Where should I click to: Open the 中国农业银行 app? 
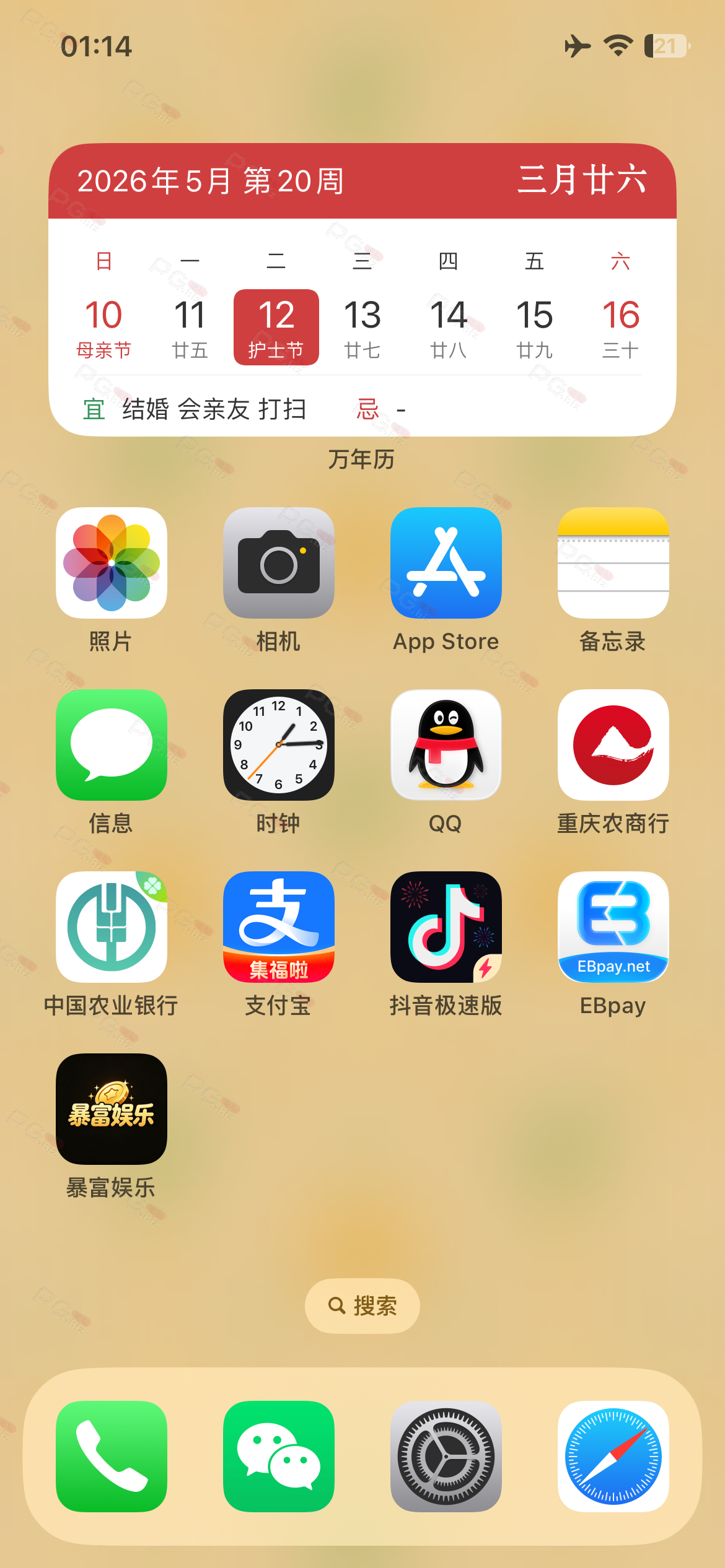click(112, 927)
